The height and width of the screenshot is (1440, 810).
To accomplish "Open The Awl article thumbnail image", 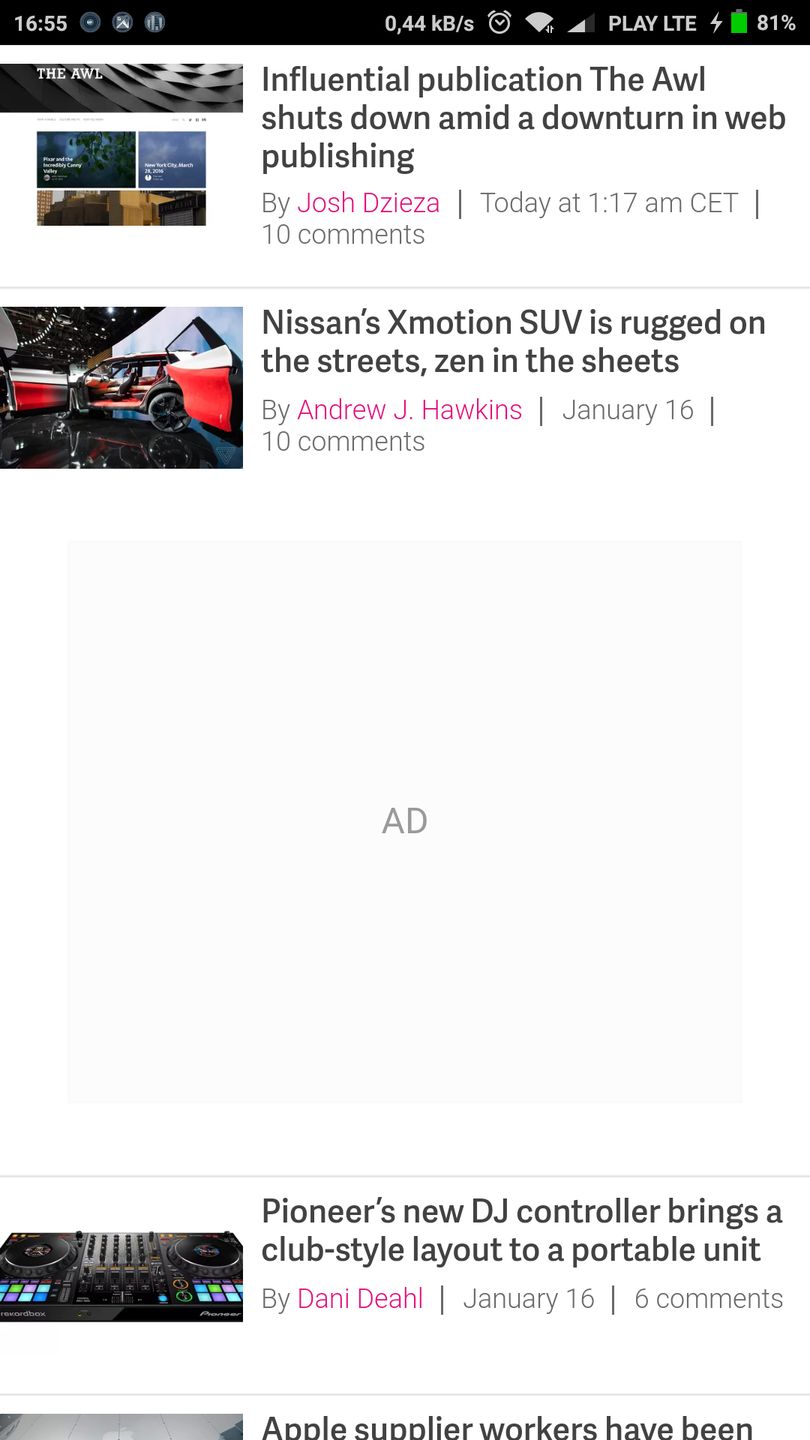I will (x=121, y=146).
